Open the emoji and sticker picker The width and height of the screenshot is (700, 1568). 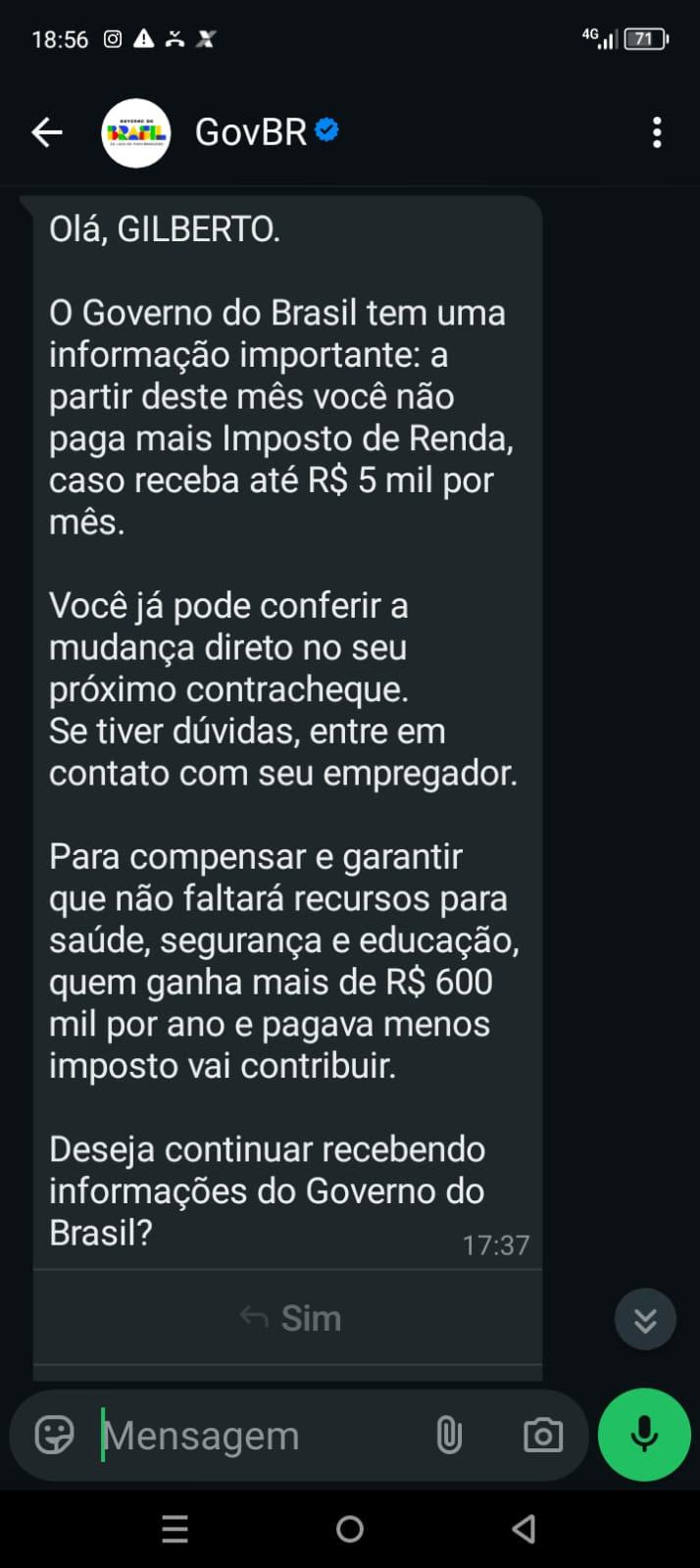(x=54, y=1436)
